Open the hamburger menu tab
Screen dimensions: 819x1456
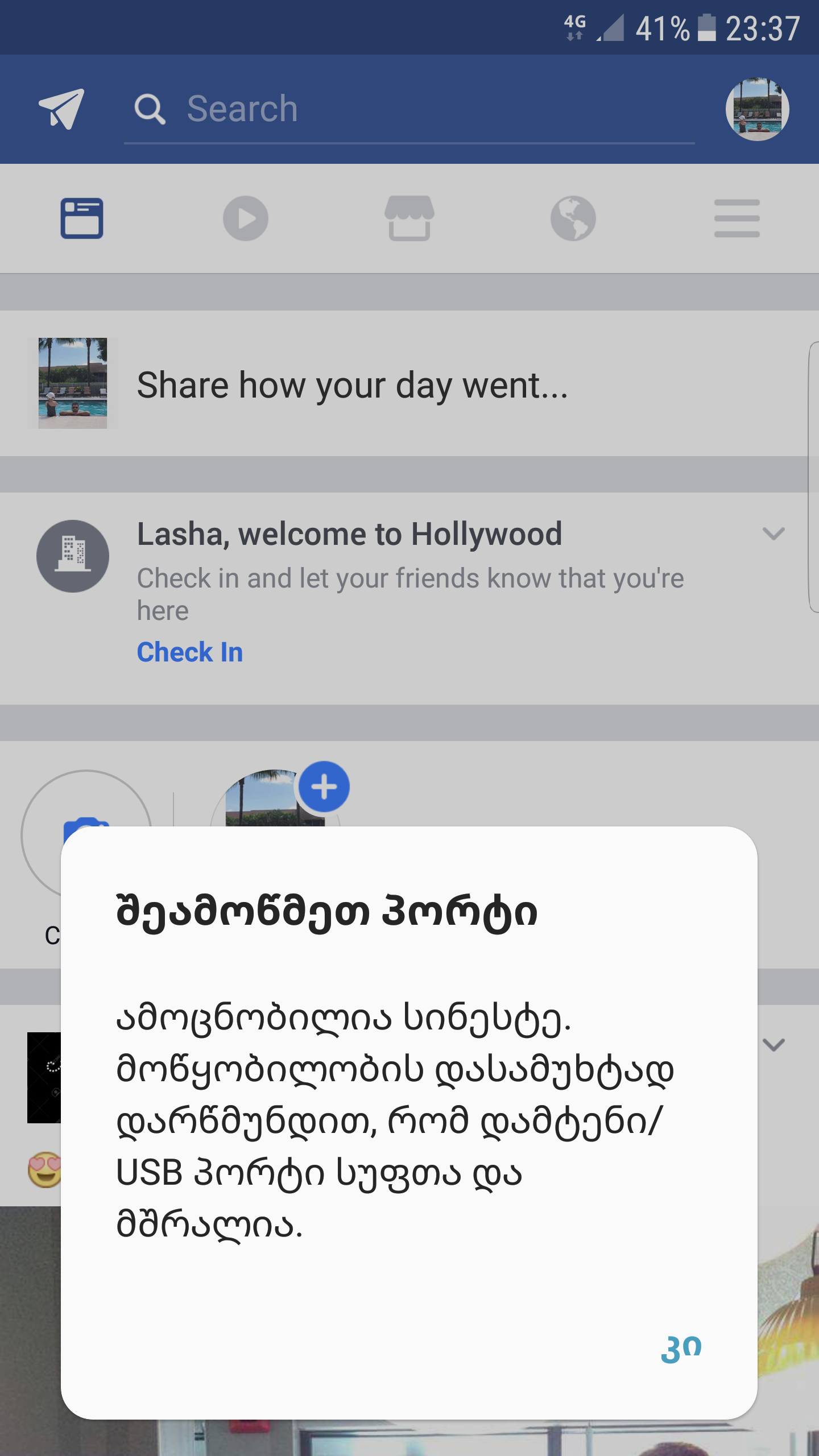[x=737, y=218]
